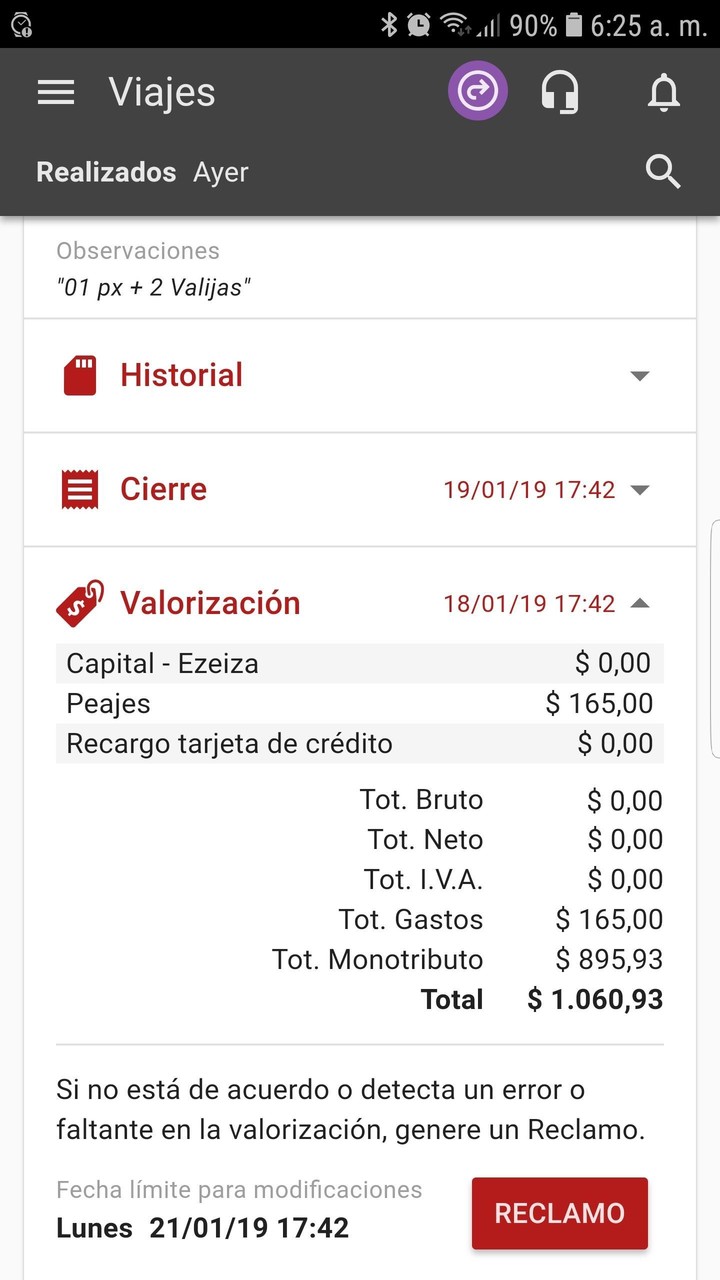720x1280 pixels.
Task: Select the Capital - Ezeiza line item
Action: tap(360, 662)
